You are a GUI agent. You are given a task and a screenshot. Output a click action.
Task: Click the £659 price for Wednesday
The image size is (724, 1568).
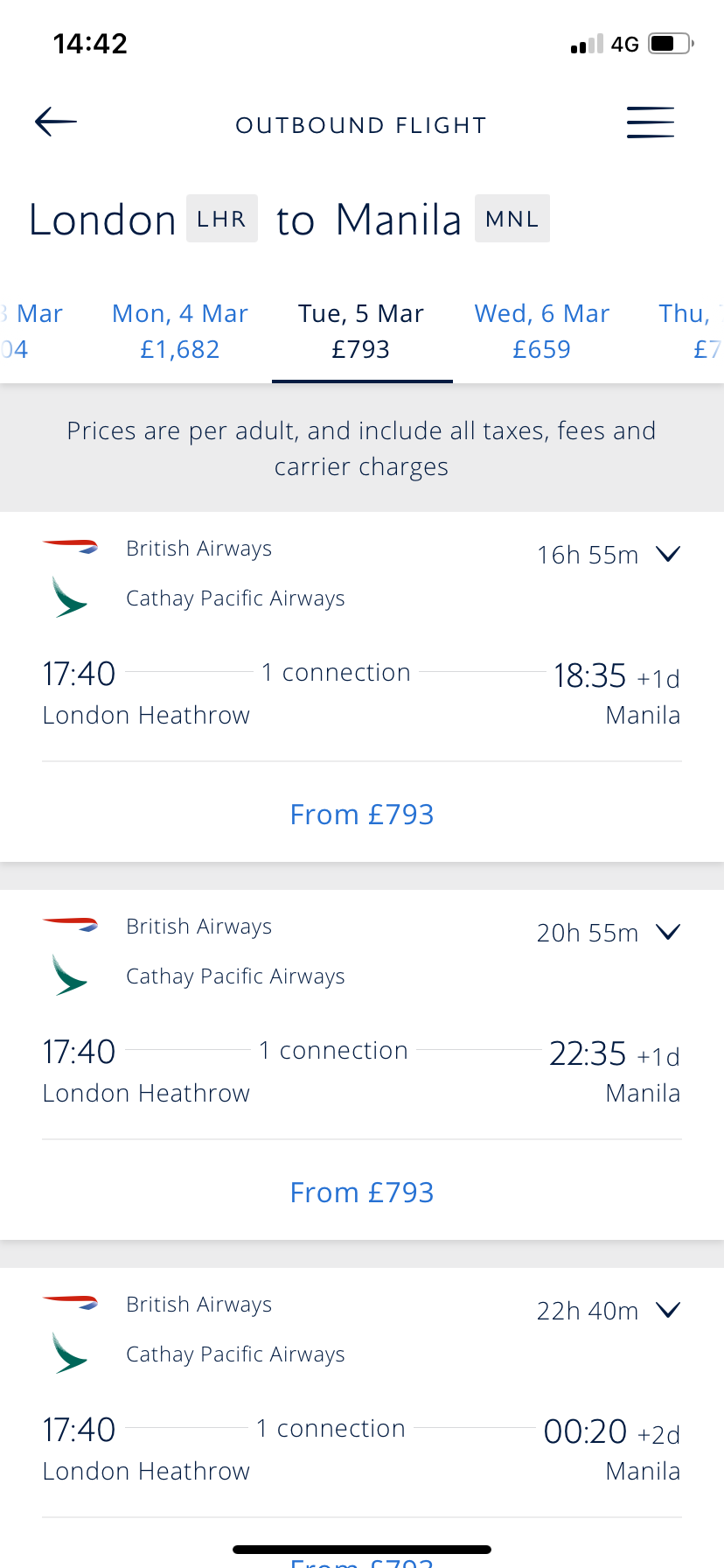[x=541, y=348]
